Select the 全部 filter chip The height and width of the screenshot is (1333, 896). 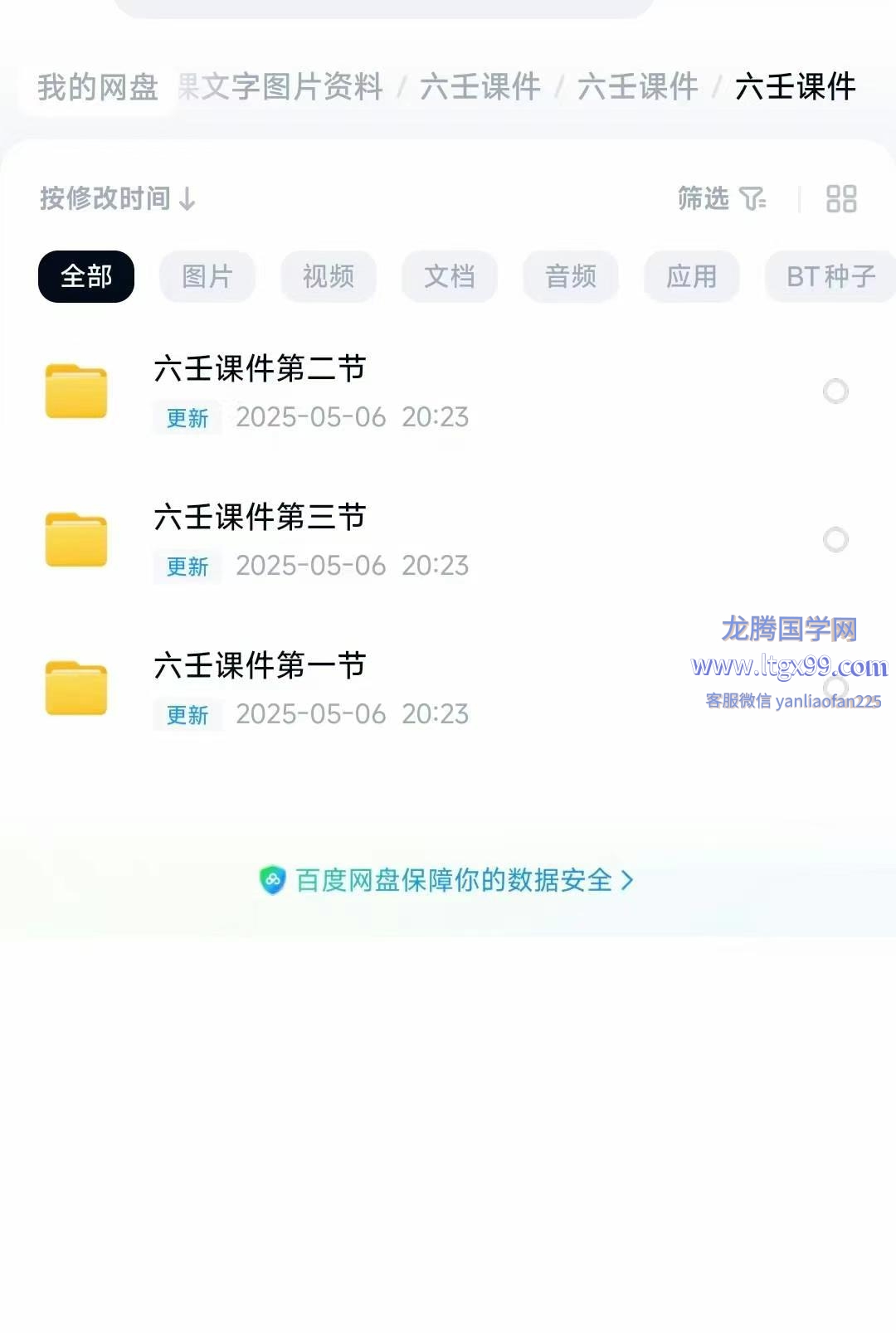point(86,276)
